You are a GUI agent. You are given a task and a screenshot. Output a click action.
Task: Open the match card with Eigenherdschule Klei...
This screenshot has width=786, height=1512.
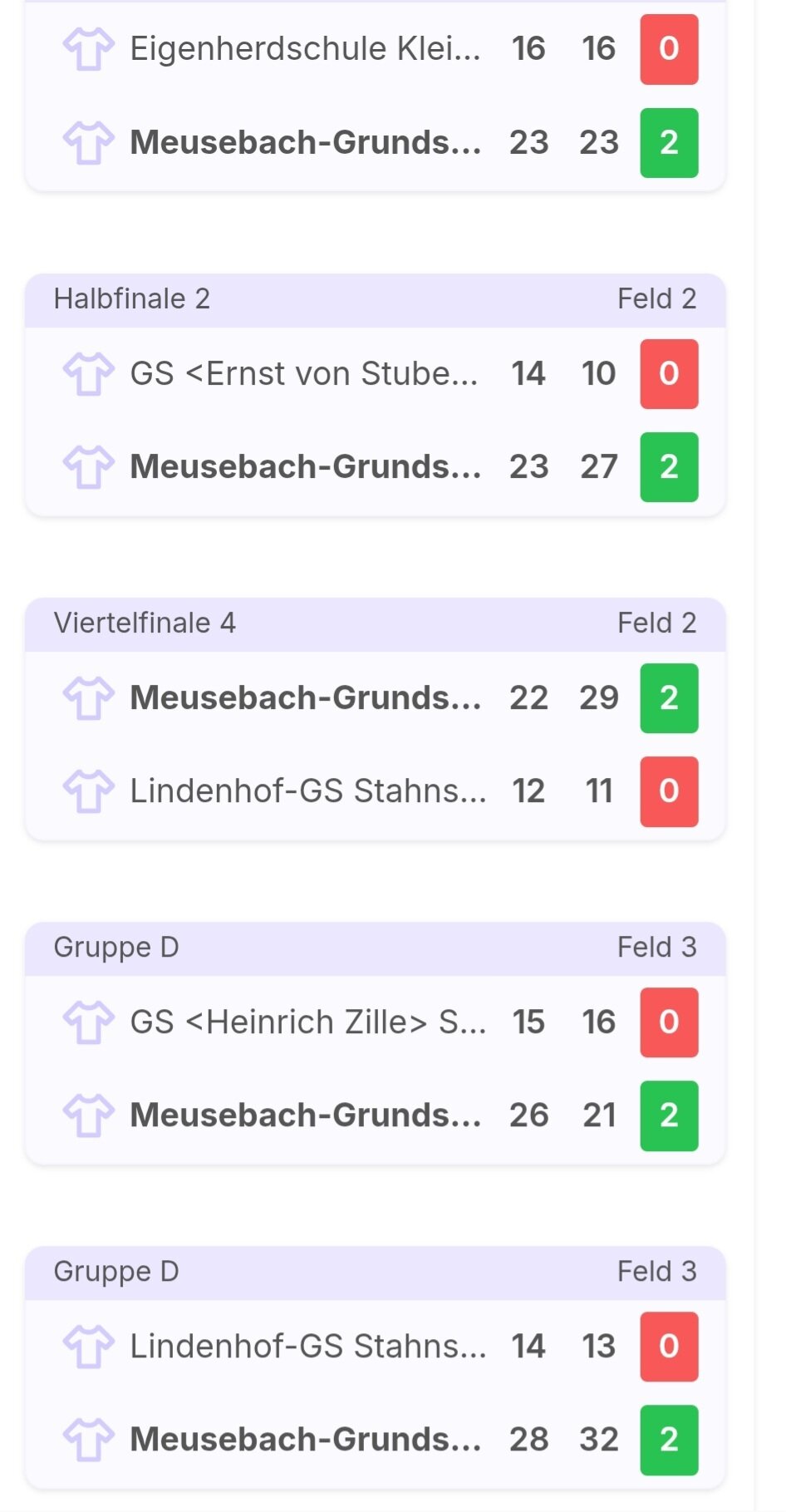[375, 96]
